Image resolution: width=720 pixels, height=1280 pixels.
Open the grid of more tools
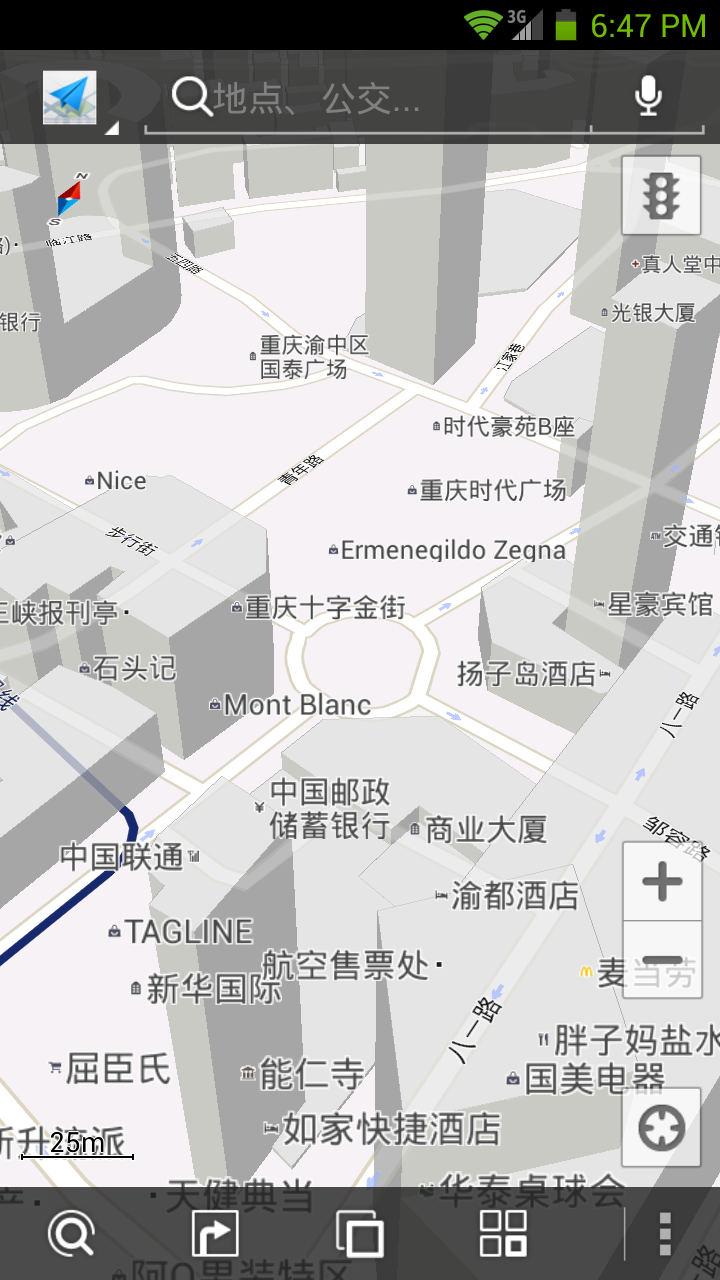503,1233
